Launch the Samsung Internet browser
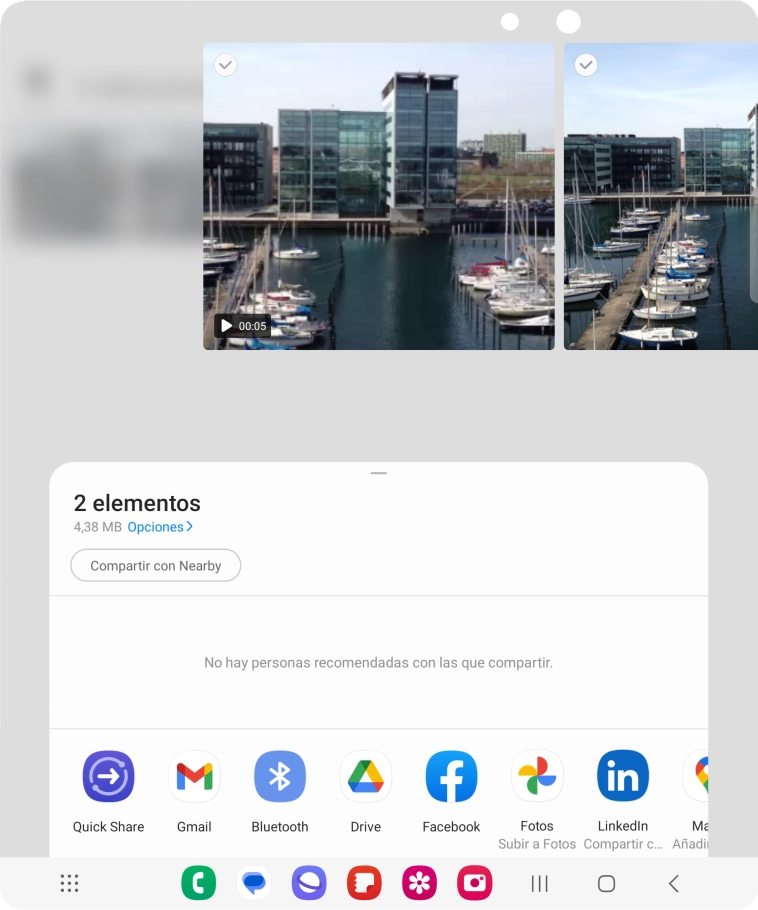758x910 pixels. click(x=309, y=883)
